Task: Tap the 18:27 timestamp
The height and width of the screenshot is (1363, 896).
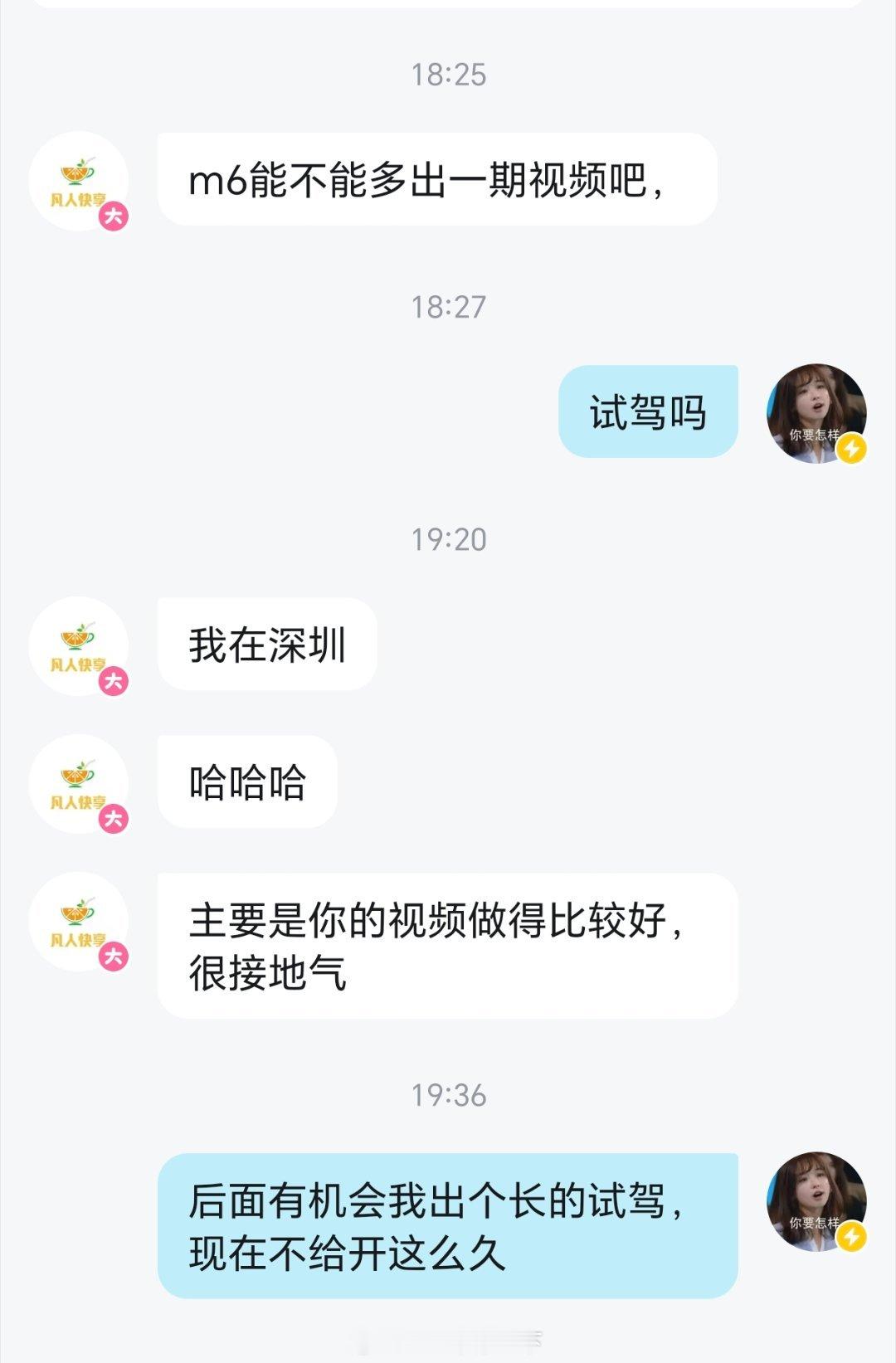Action: coord(448,305)
